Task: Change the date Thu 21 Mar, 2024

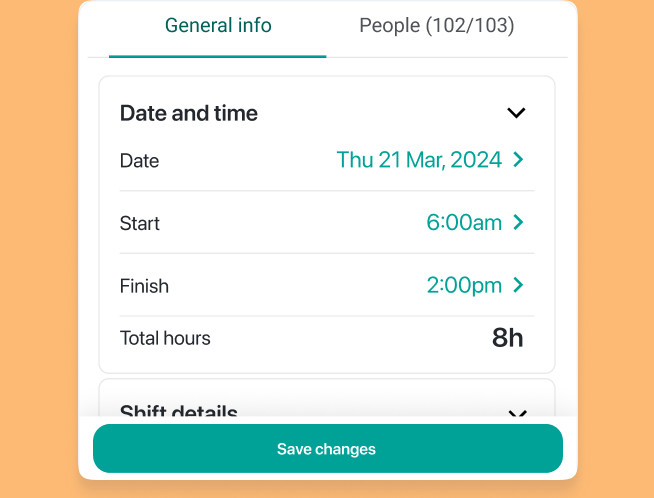Action: [x=430, y=160]
